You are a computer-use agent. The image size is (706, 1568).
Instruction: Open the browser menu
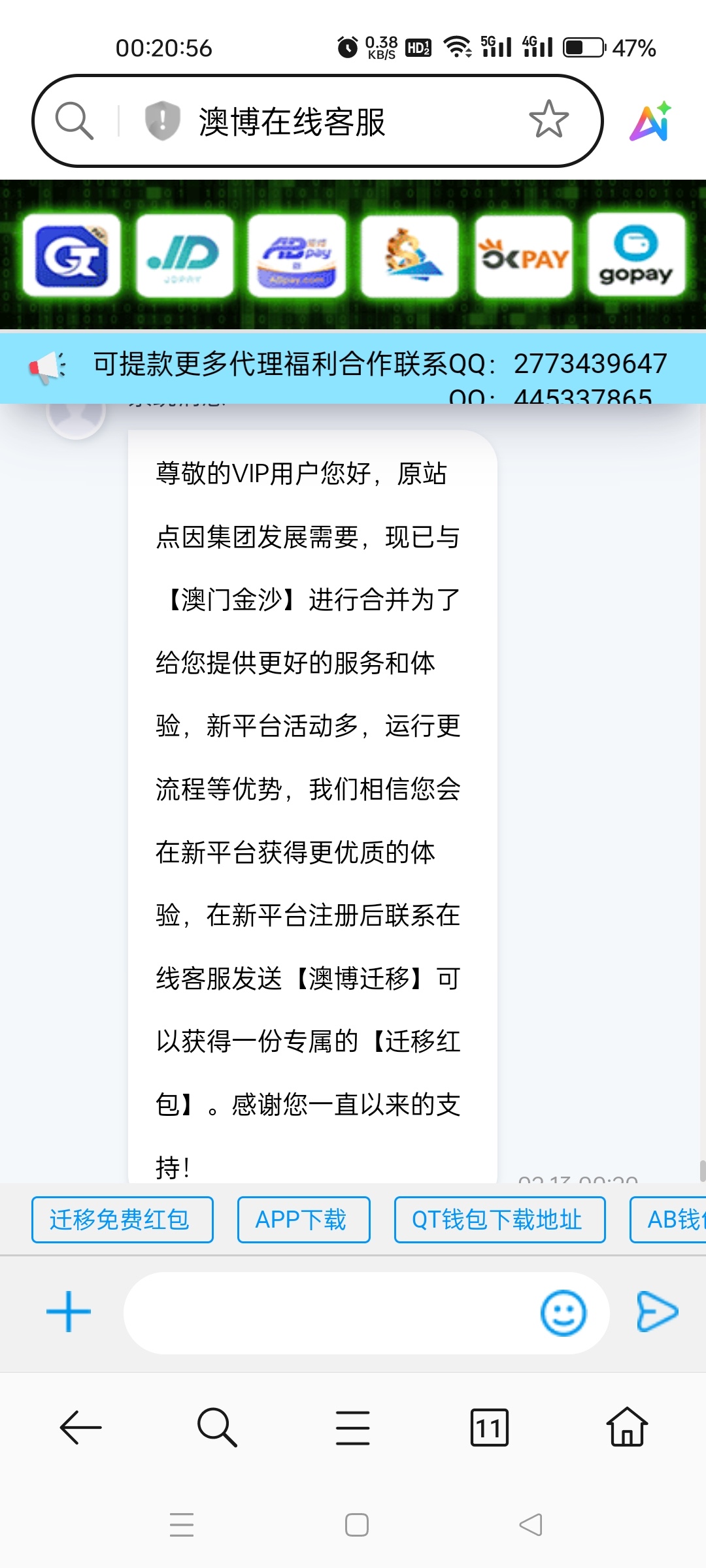(x=353, y=1428)
